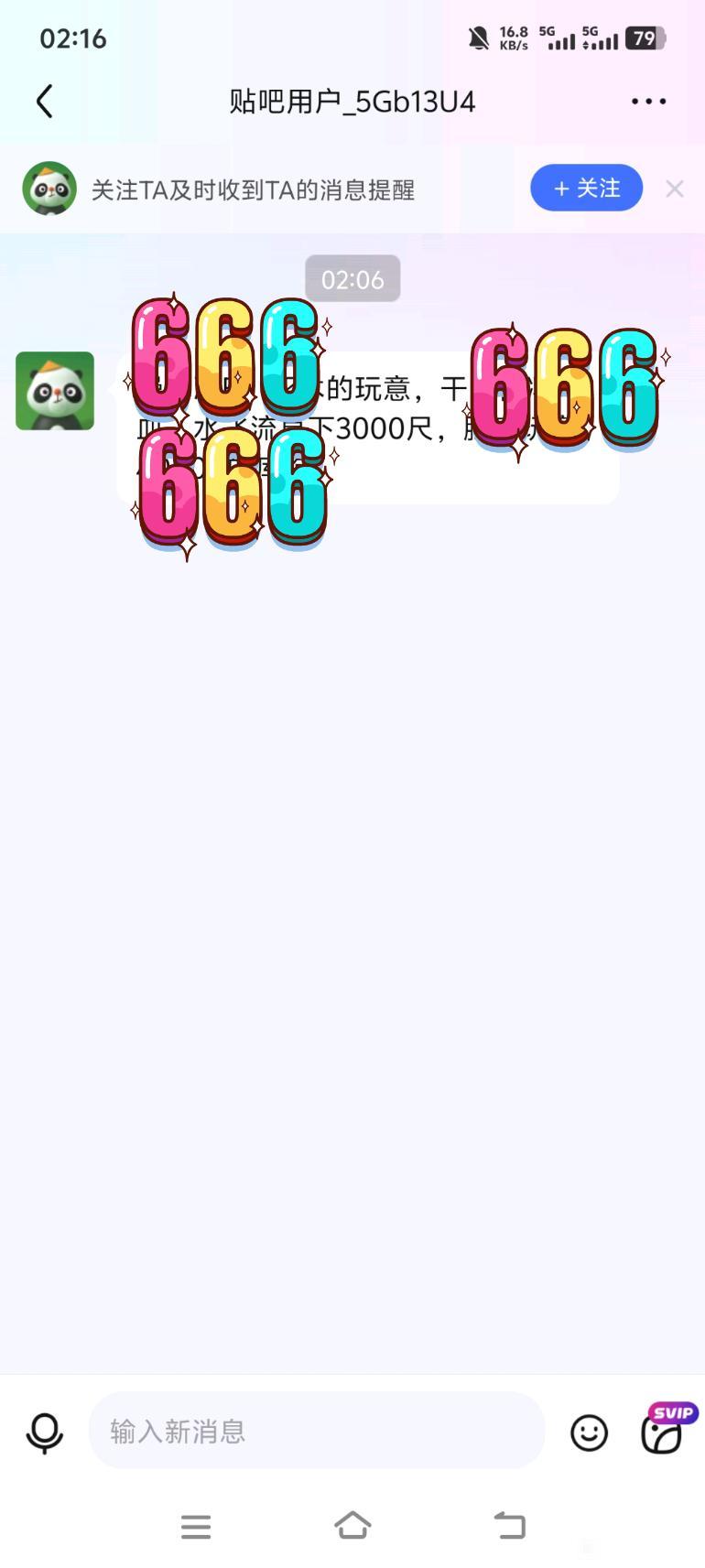This screenshot has width=705, height=1568.
Task: Dismiss the follow reminder banner
Action: 675,189
